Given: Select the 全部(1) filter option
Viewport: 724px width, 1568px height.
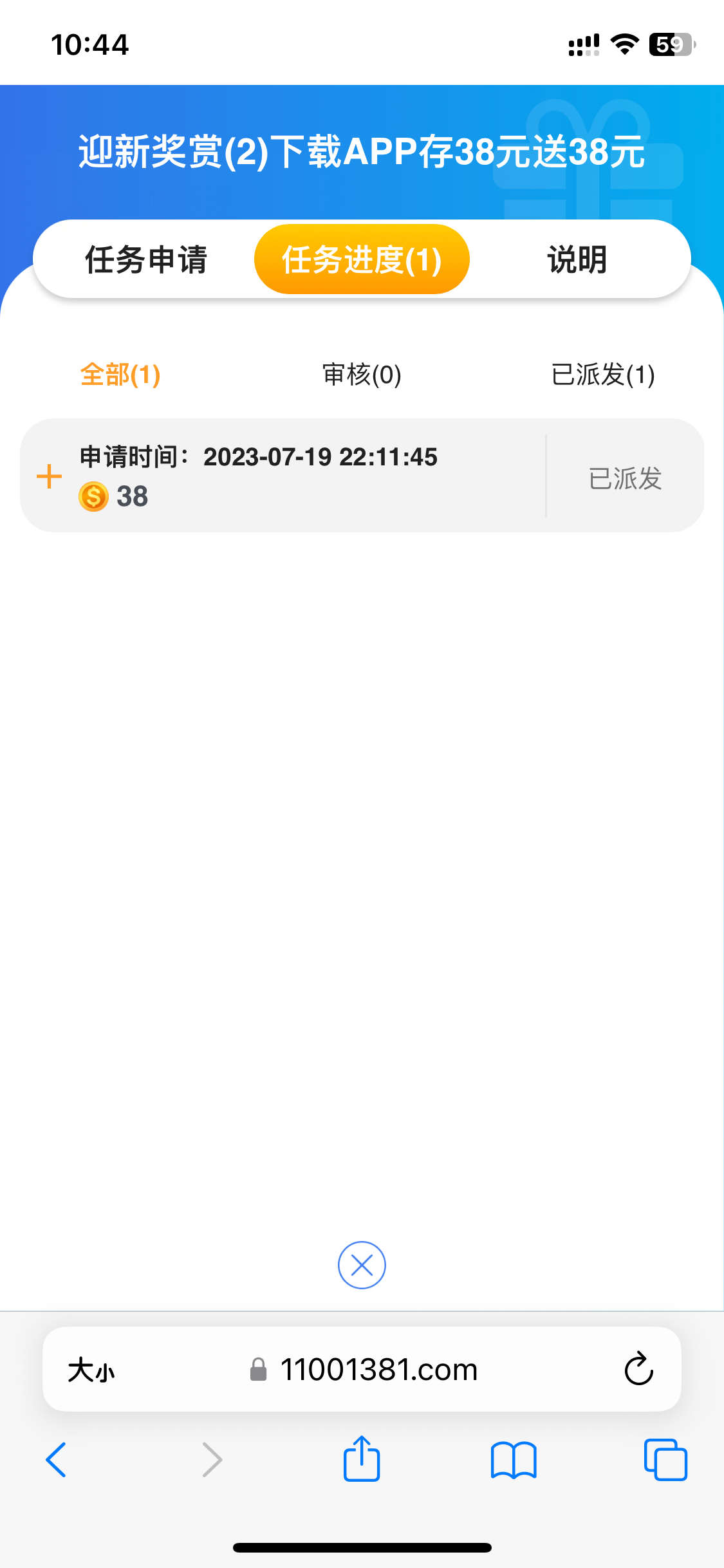Looking at the screenshot, I should point(121,377).
